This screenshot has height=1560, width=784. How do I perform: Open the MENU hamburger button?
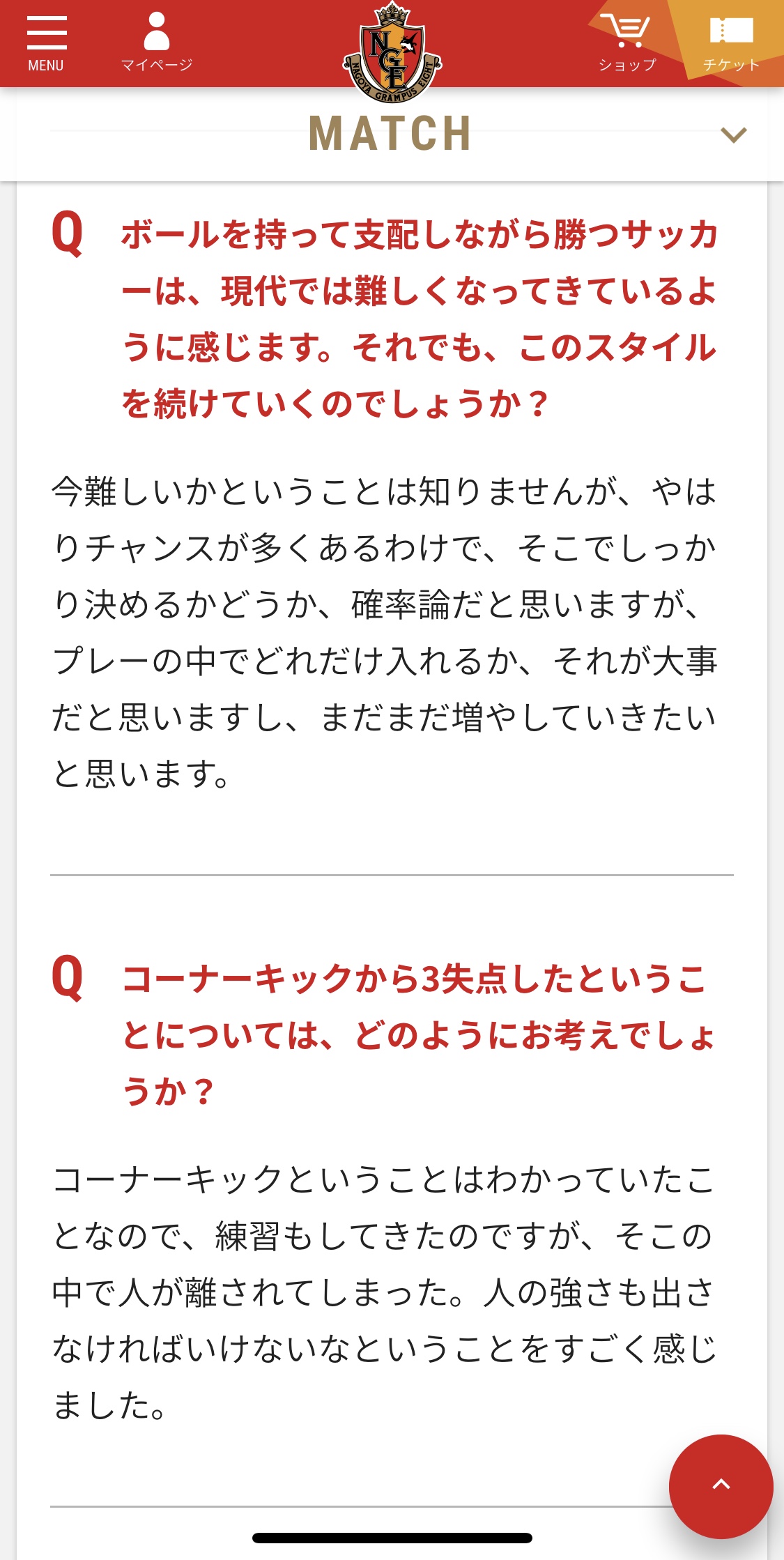click(46, 43)
